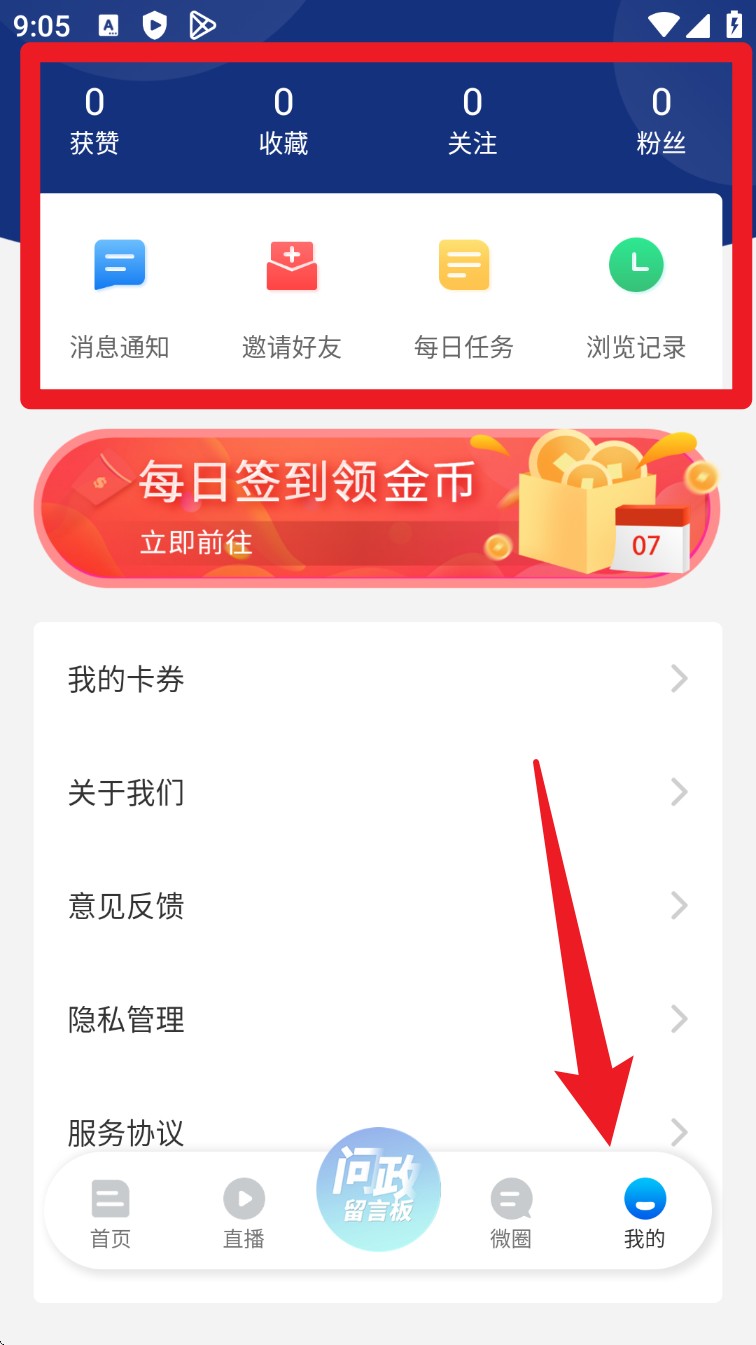Open the 问政留言板 center button
The height and width of the screenshot is (1345, 756).
[x=378, y=1189]
